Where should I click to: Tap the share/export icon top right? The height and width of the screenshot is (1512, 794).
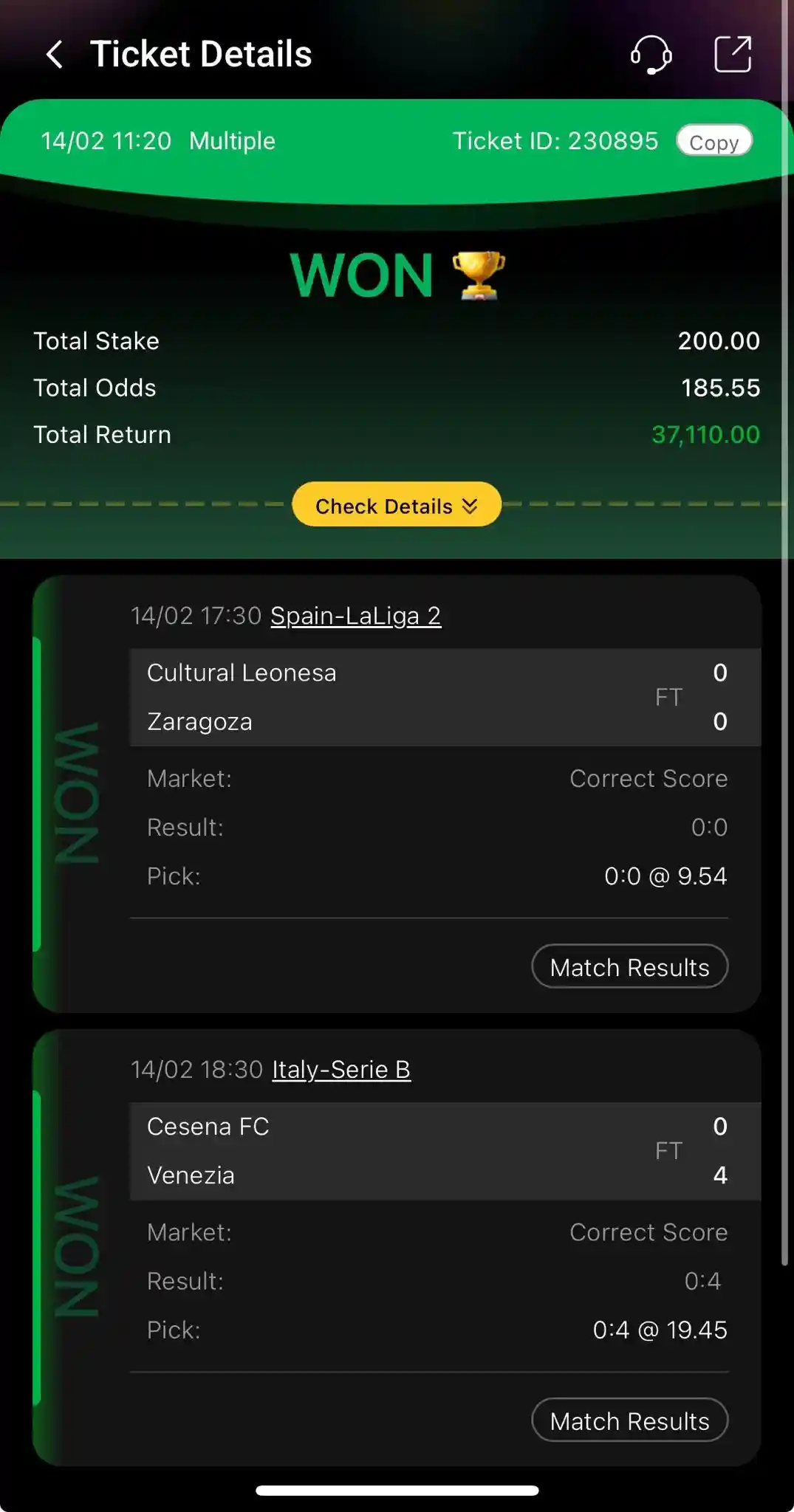tap(732, 54)
